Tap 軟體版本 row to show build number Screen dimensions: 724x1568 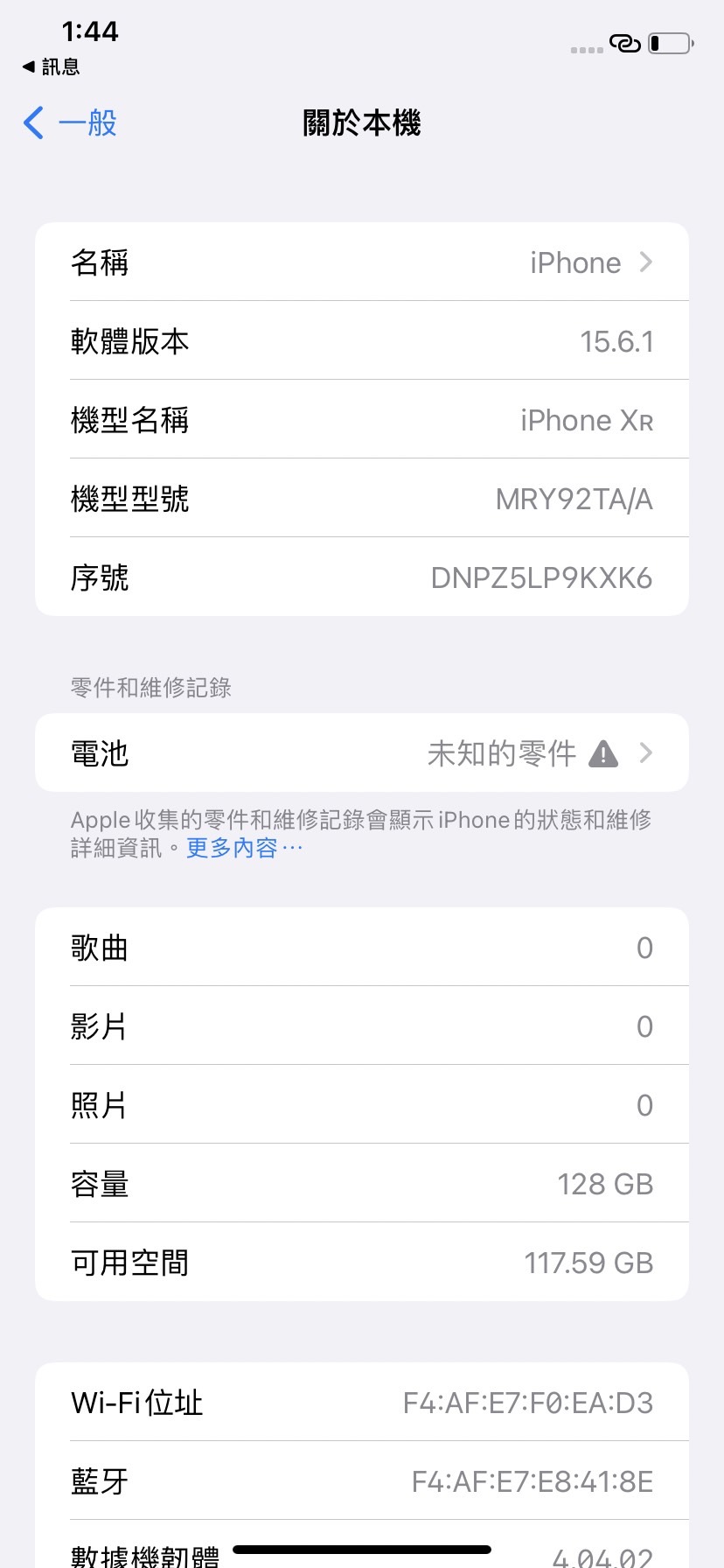362,340
